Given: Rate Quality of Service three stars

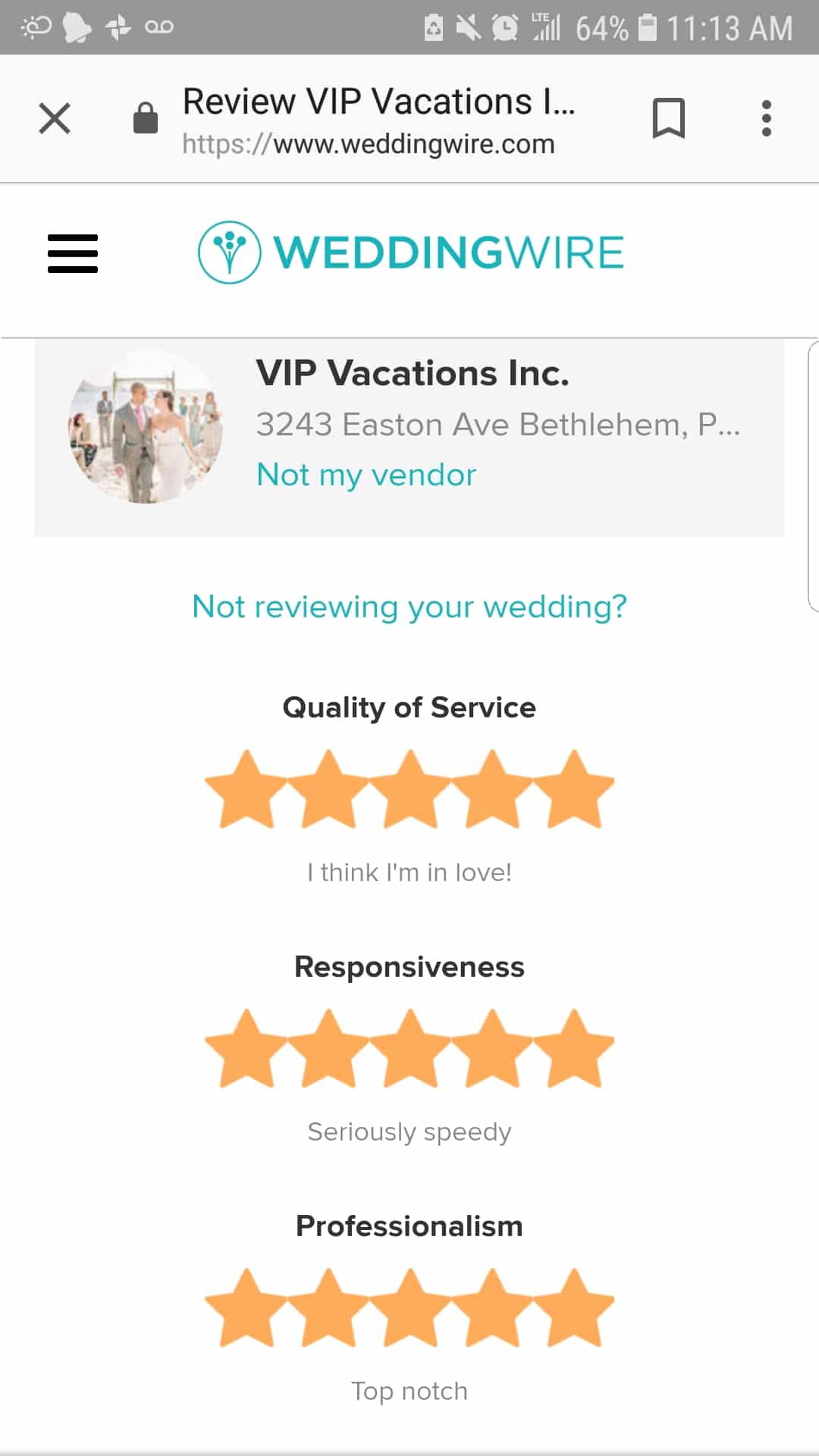Looking at the screenshot, I should click(x=410, y=789).
